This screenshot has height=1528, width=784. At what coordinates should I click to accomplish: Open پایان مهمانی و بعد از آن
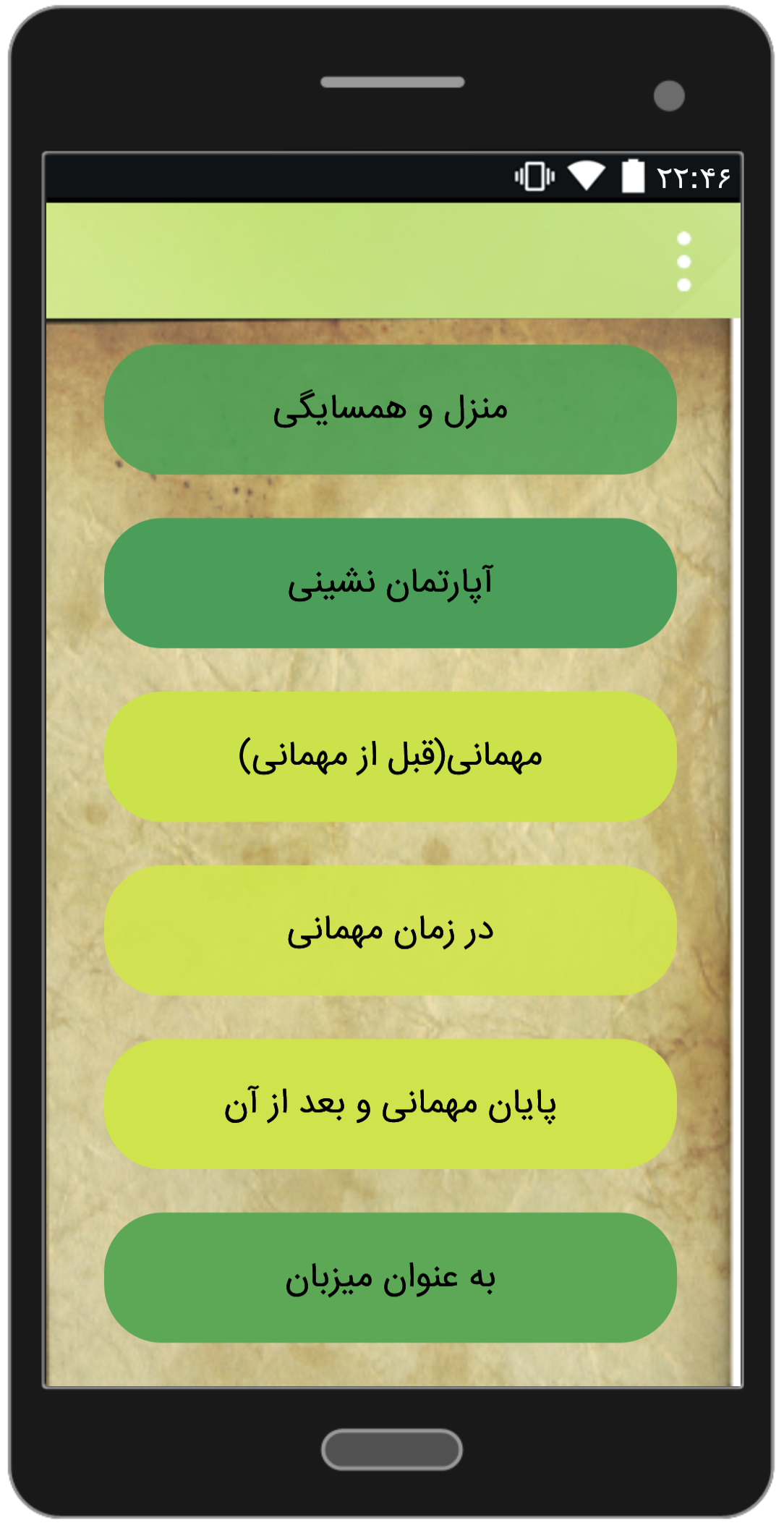[x=391, y=1104]
